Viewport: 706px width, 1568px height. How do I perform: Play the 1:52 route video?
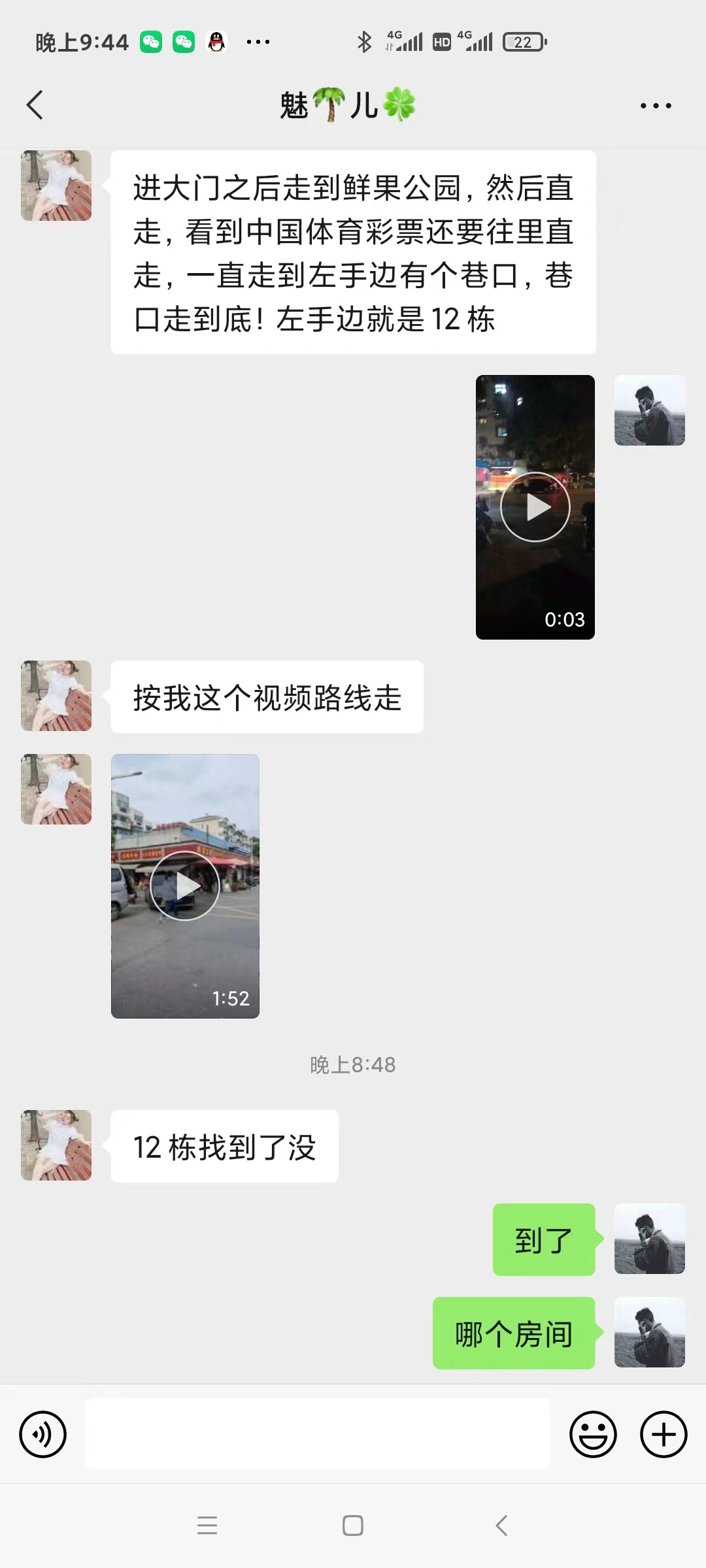tap(185, 886)
